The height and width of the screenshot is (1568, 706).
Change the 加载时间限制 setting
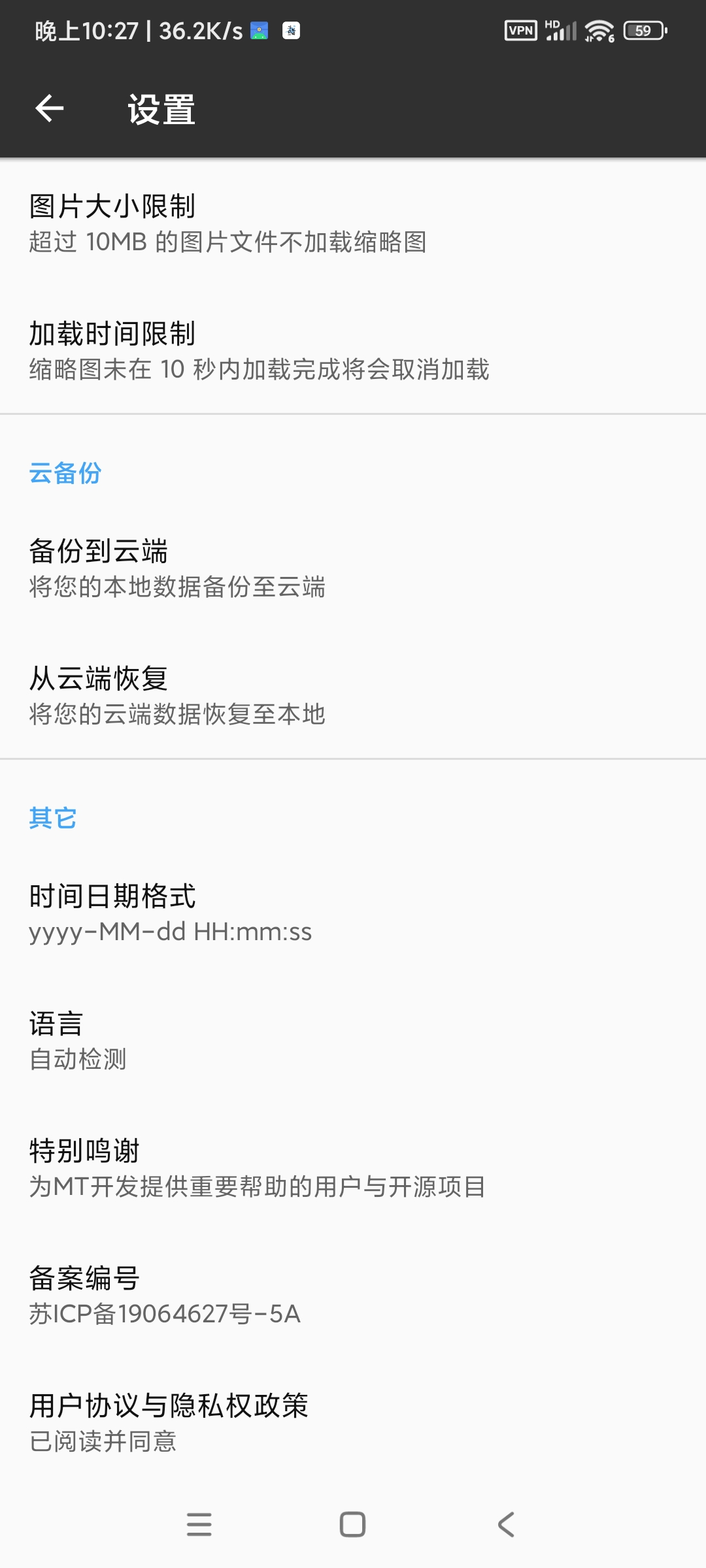tap(353, 351)
